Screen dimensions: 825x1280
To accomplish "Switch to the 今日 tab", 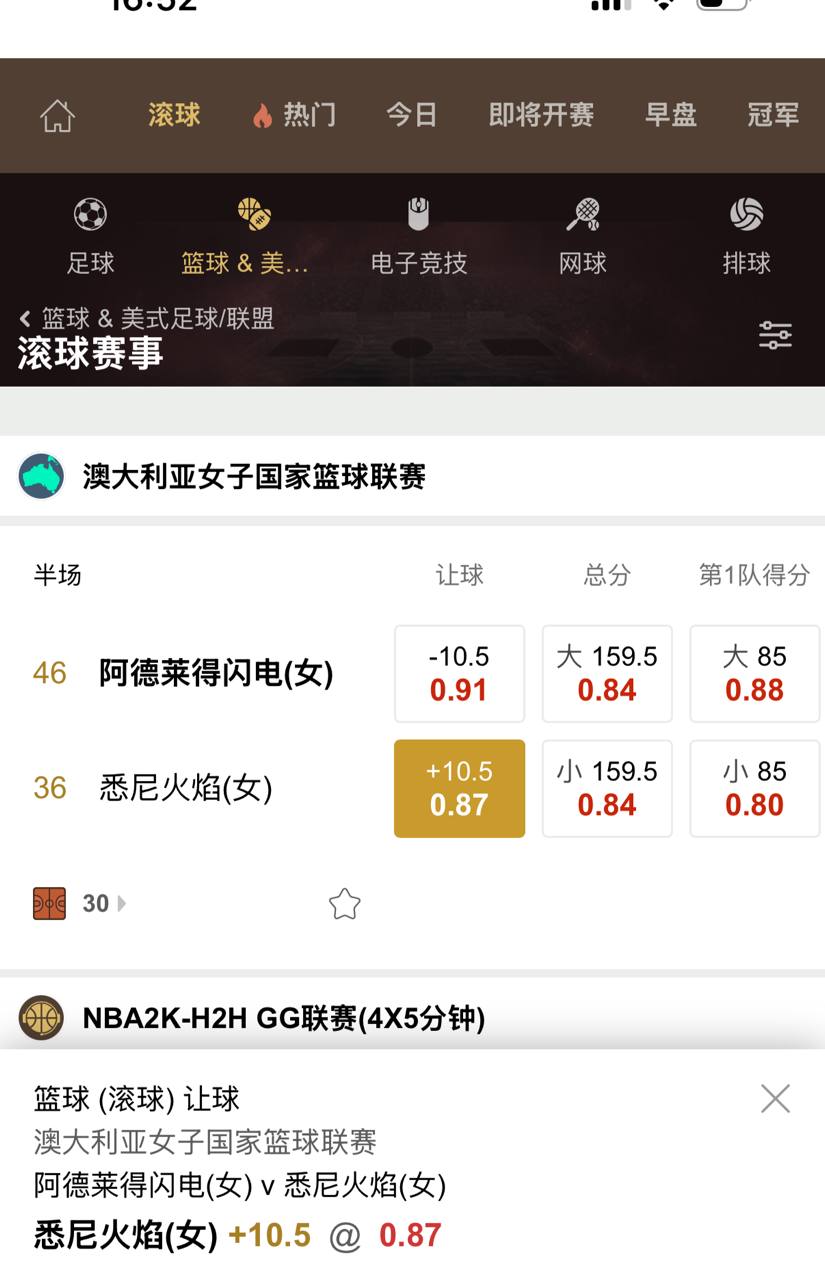I will coord(412,115).
